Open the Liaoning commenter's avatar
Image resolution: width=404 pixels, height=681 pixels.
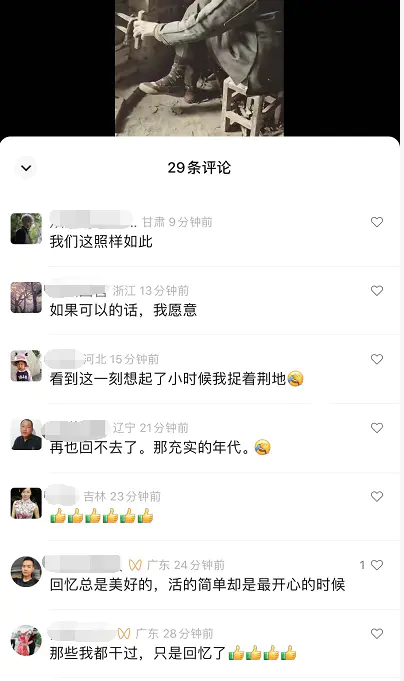(x=26, y=434)
